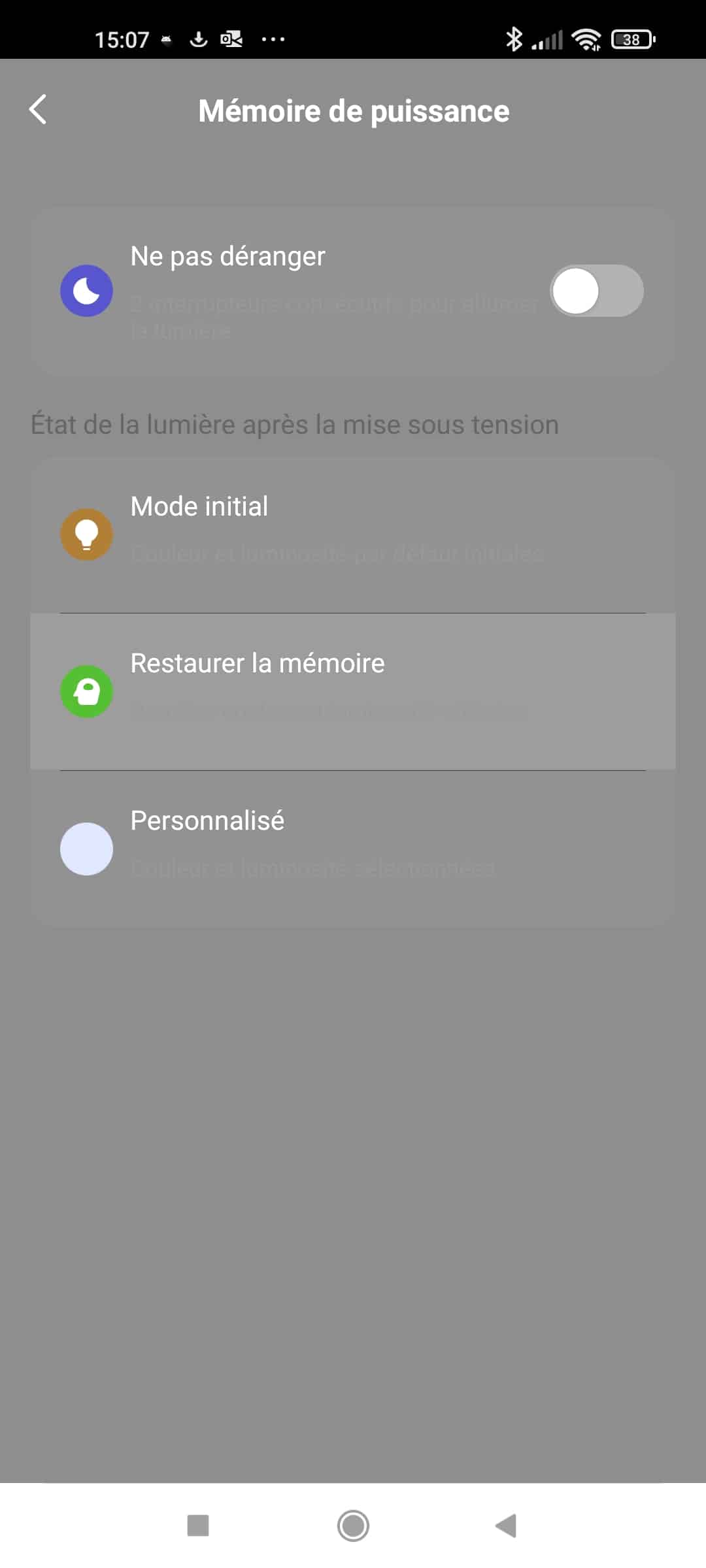This screenshot has width=706, height=1568.
Task: Pick the Personnalisé option
Action: tap(353, 848)
